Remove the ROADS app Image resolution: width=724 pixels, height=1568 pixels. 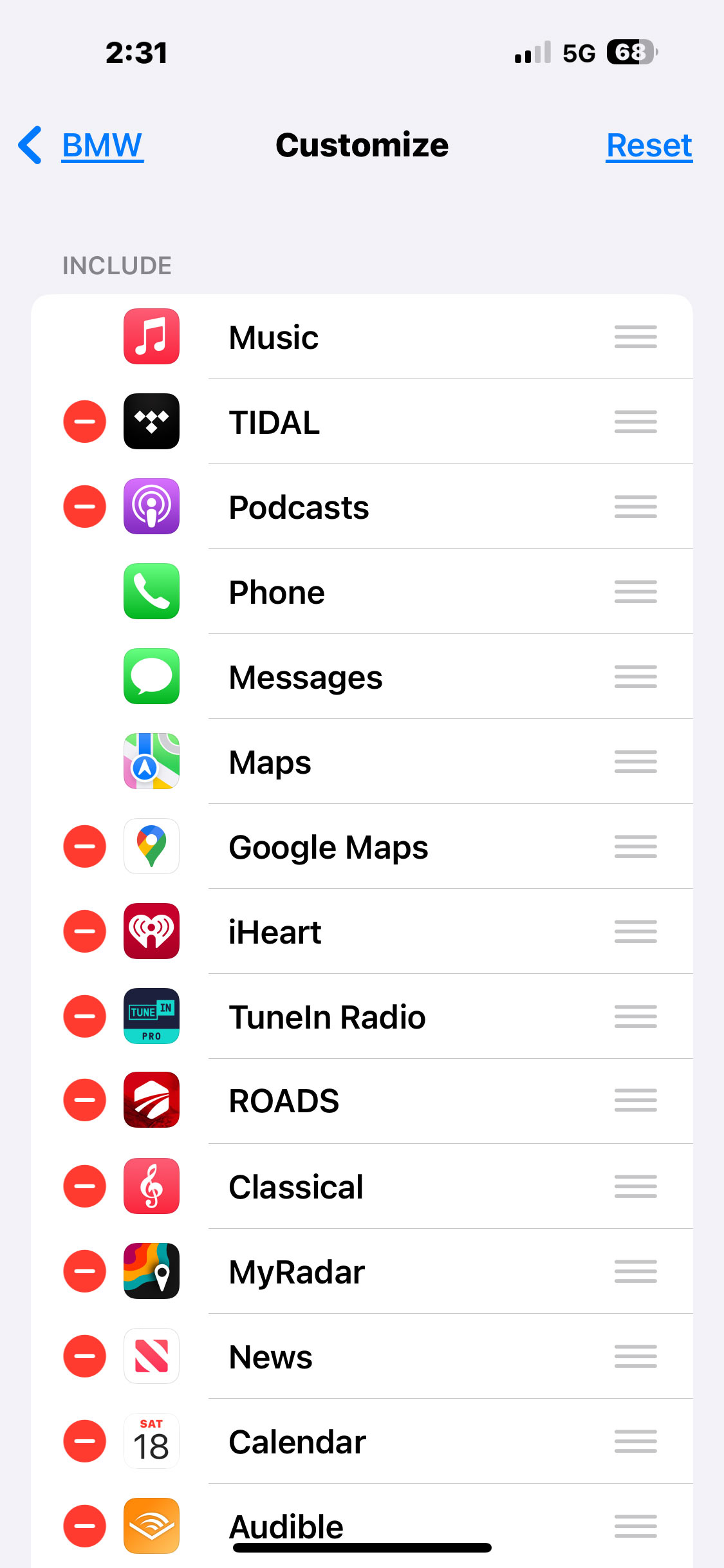coord(84,1100)
